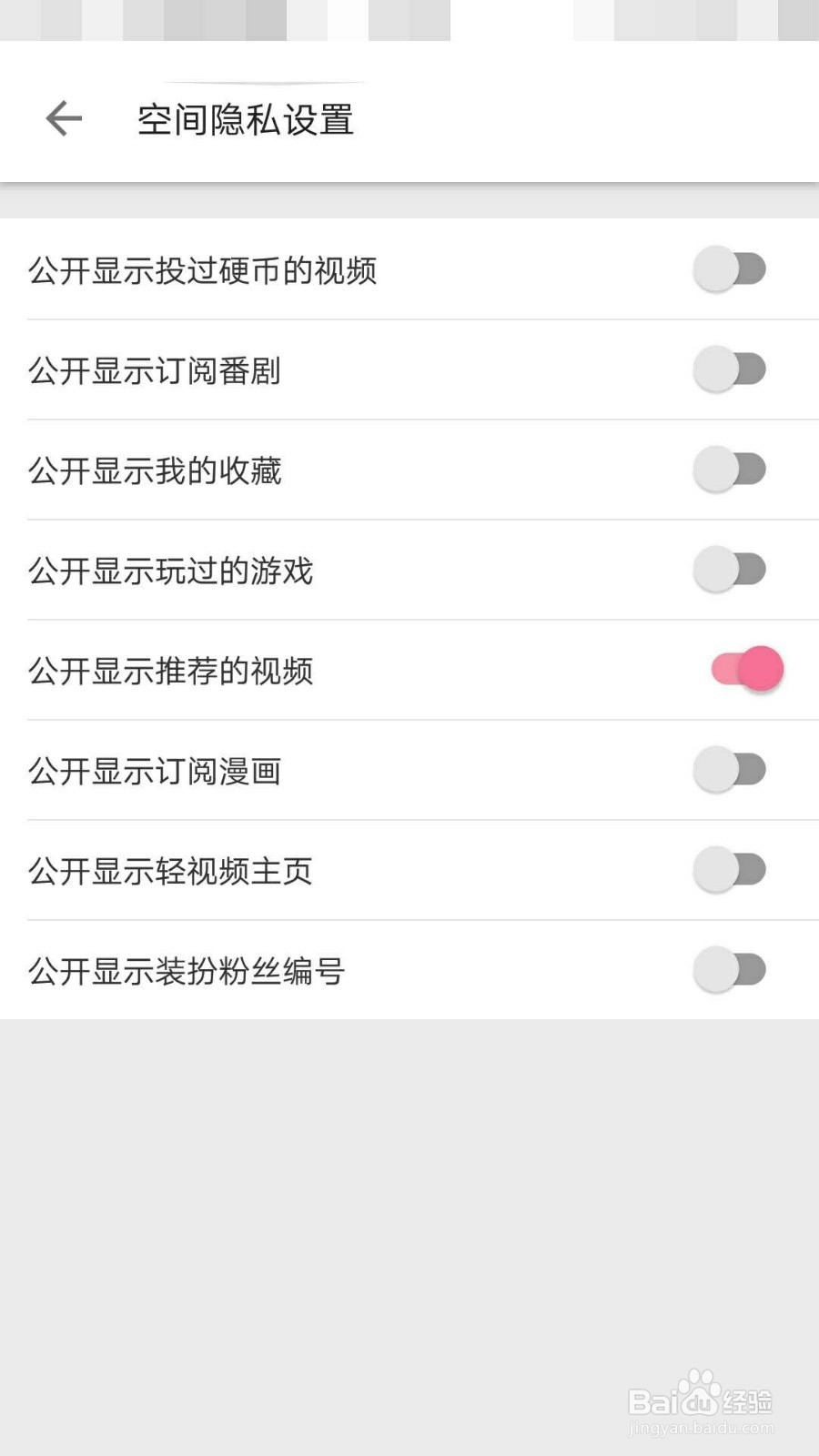819x1456 pixels.
Task: Enable 公开显示投过硬币的视频 switch
Action: point(730,269)
